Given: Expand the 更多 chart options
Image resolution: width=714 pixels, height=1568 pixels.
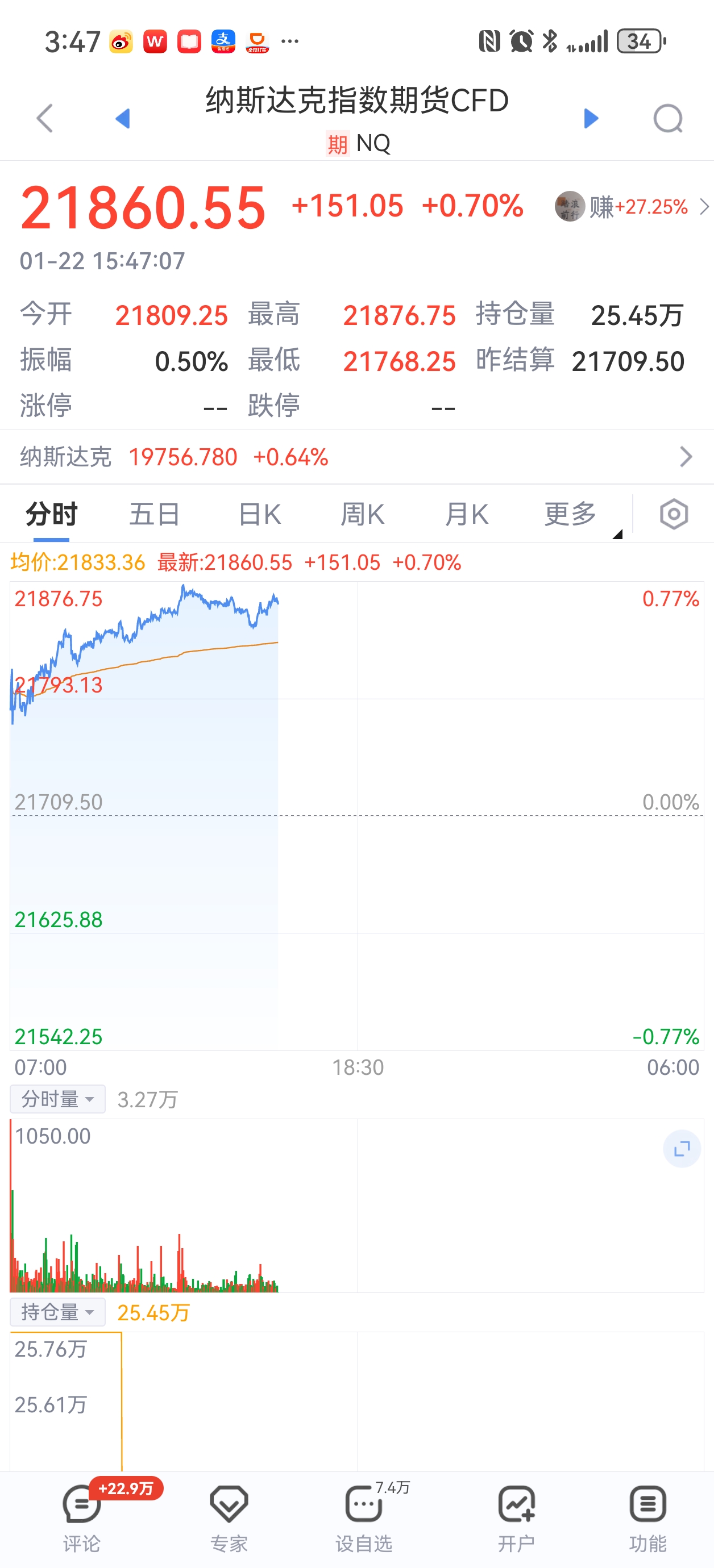Looking at the screenshot, I should pyautogui.click(x=571, y=515).
